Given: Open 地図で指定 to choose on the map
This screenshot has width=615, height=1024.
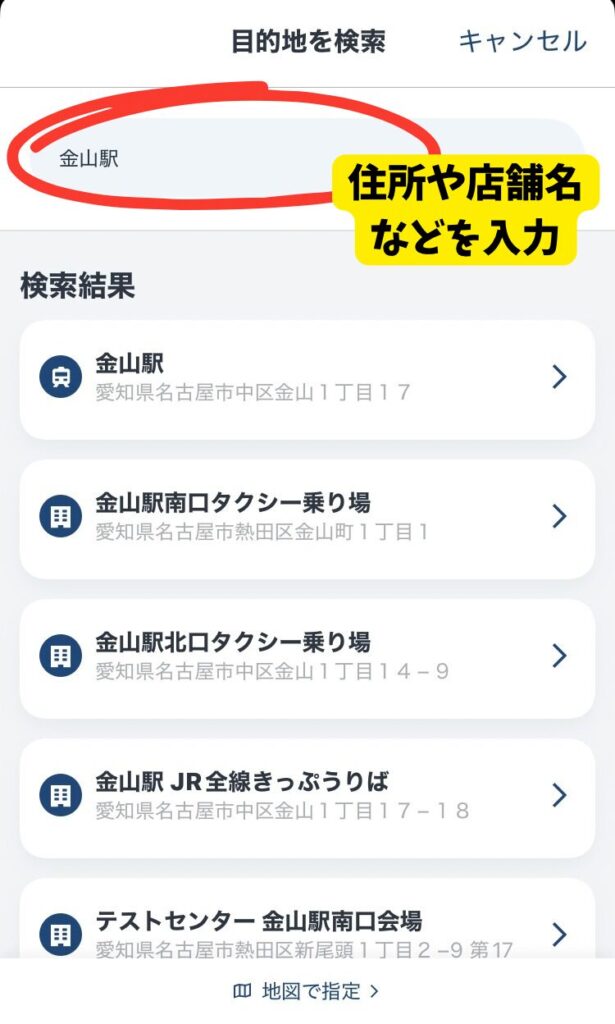Looking at the screenshot, I should coord(306,991).
